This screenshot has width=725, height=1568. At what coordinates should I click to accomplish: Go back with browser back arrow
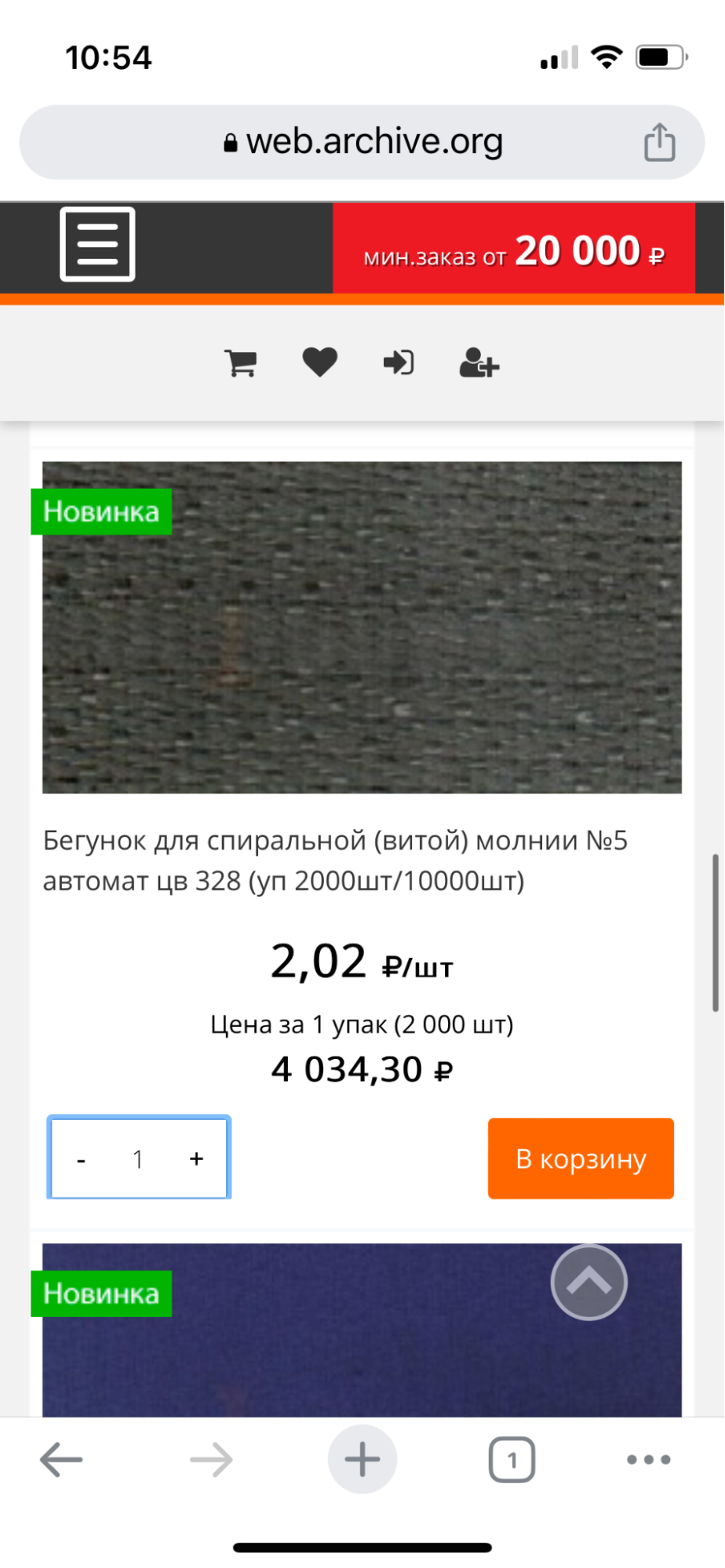click(61, 1460)
